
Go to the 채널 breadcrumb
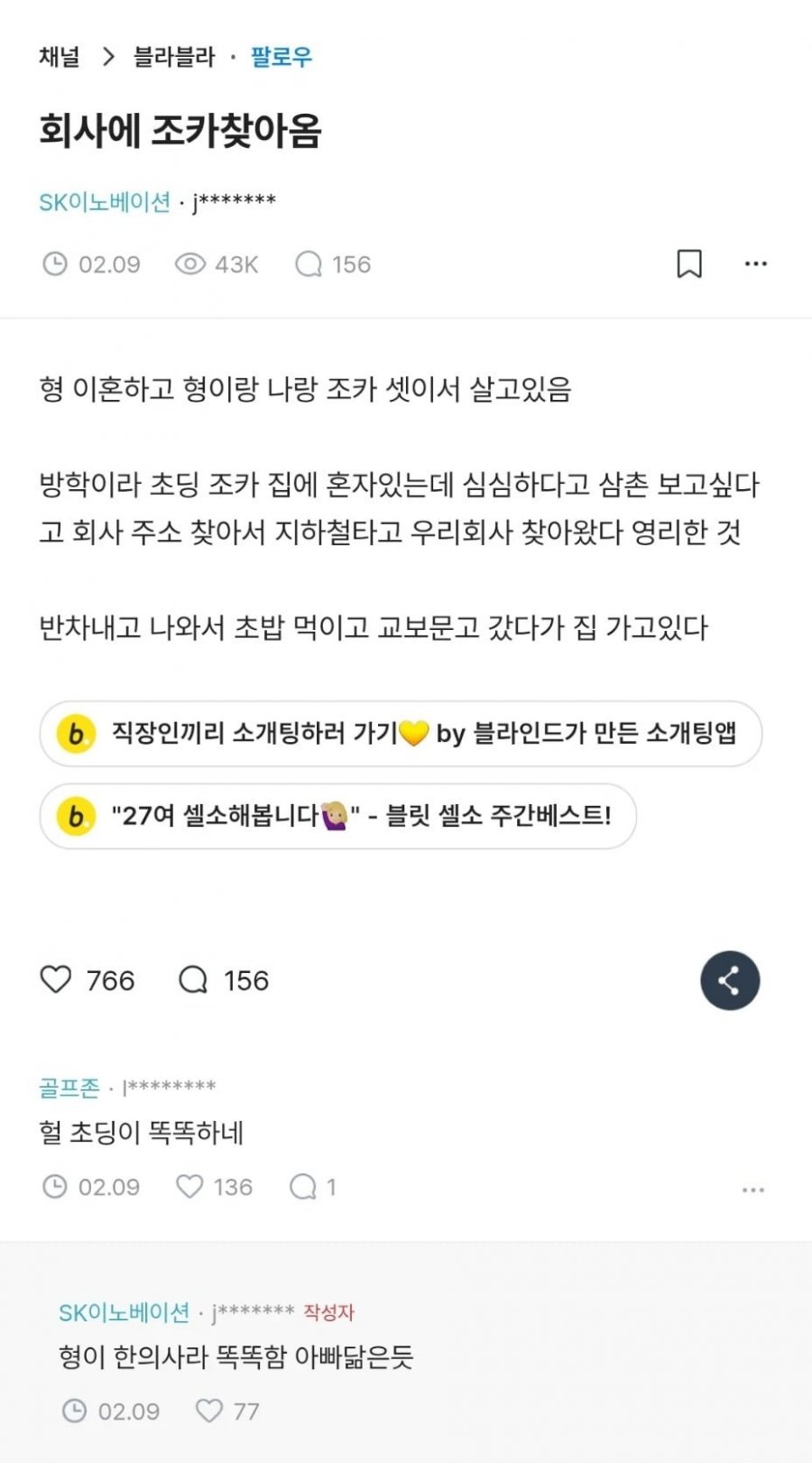point(60,57)
